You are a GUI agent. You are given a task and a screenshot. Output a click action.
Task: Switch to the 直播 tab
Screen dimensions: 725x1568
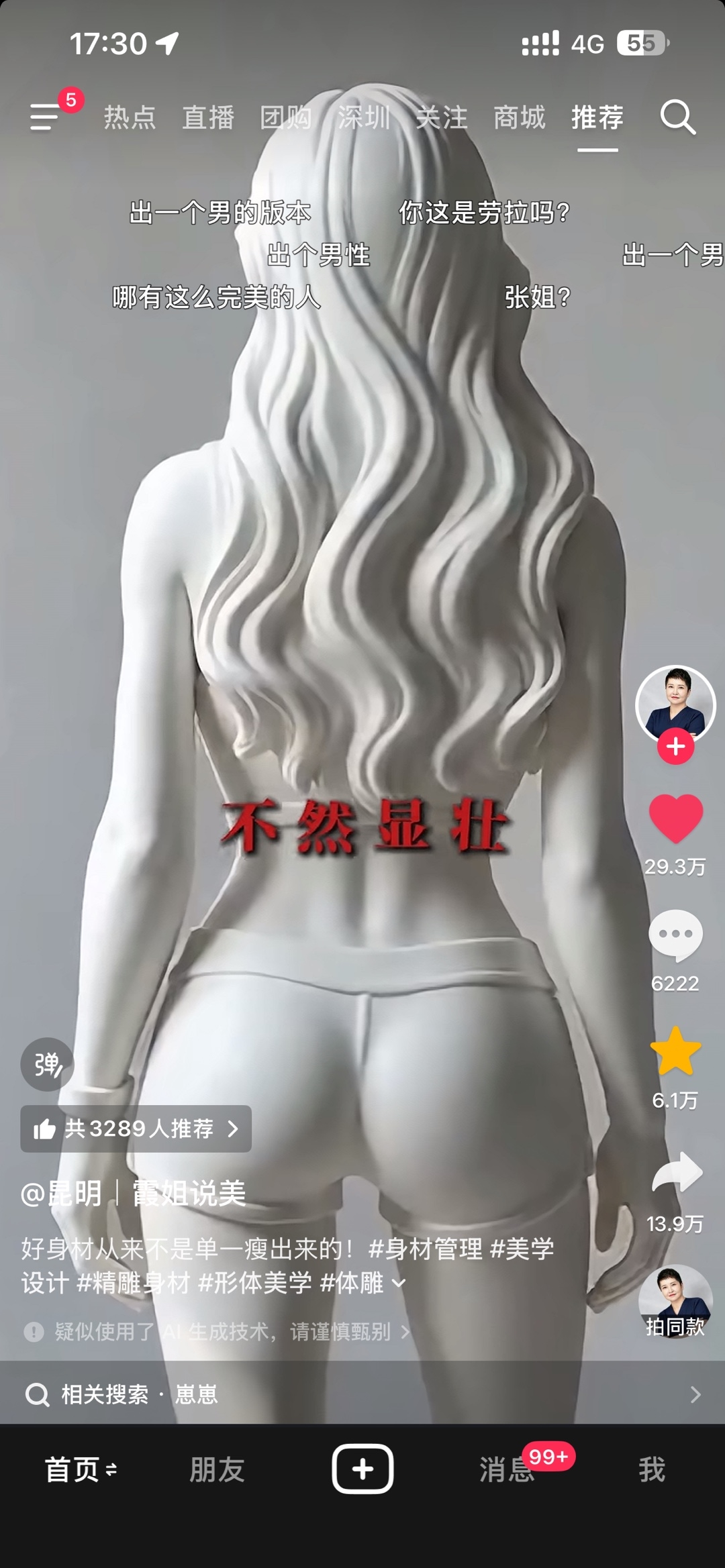[x=208, y=118]
